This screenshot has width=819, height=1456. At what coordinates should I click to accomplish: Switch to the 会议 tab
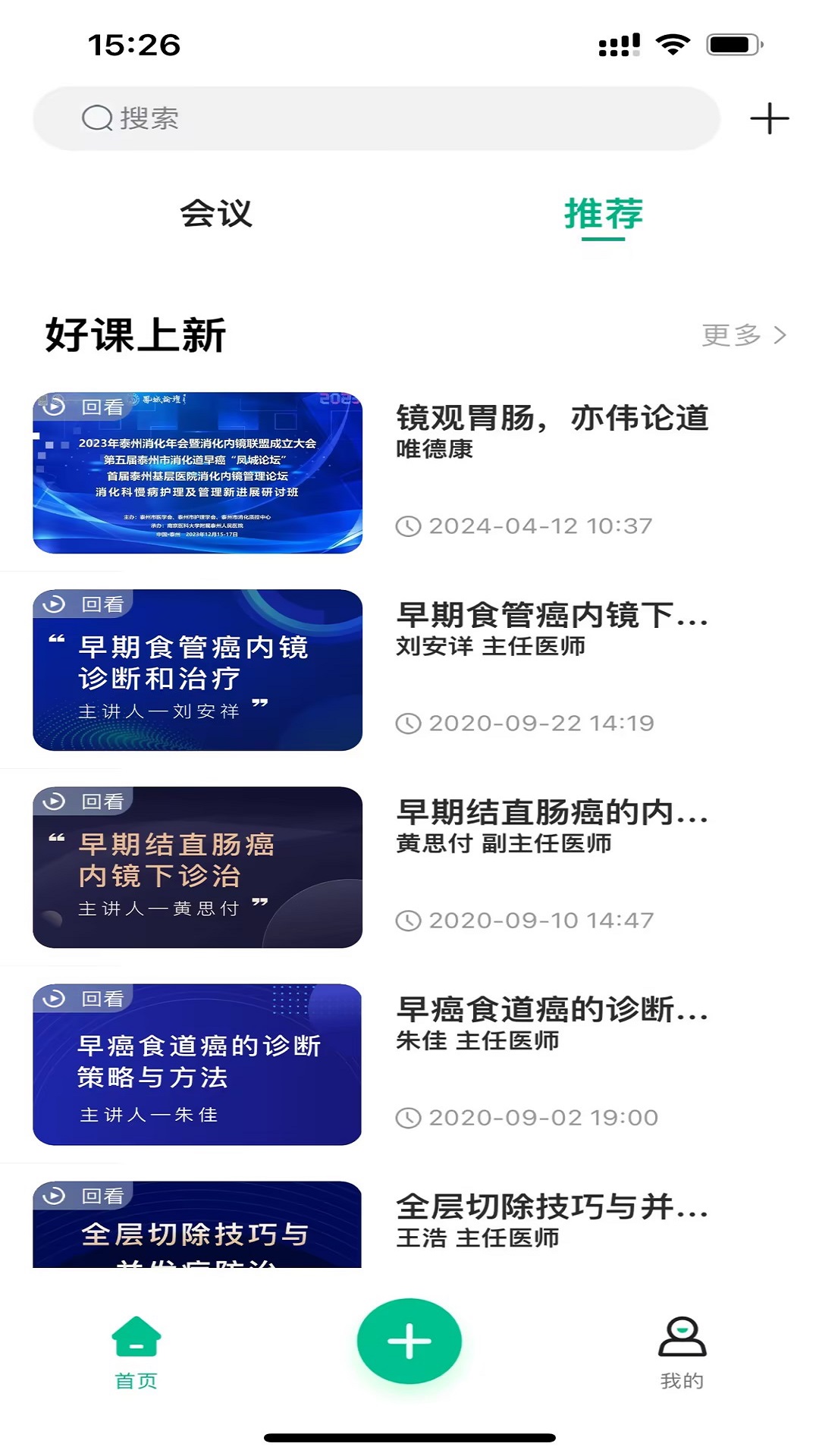(x=216, y=214)
